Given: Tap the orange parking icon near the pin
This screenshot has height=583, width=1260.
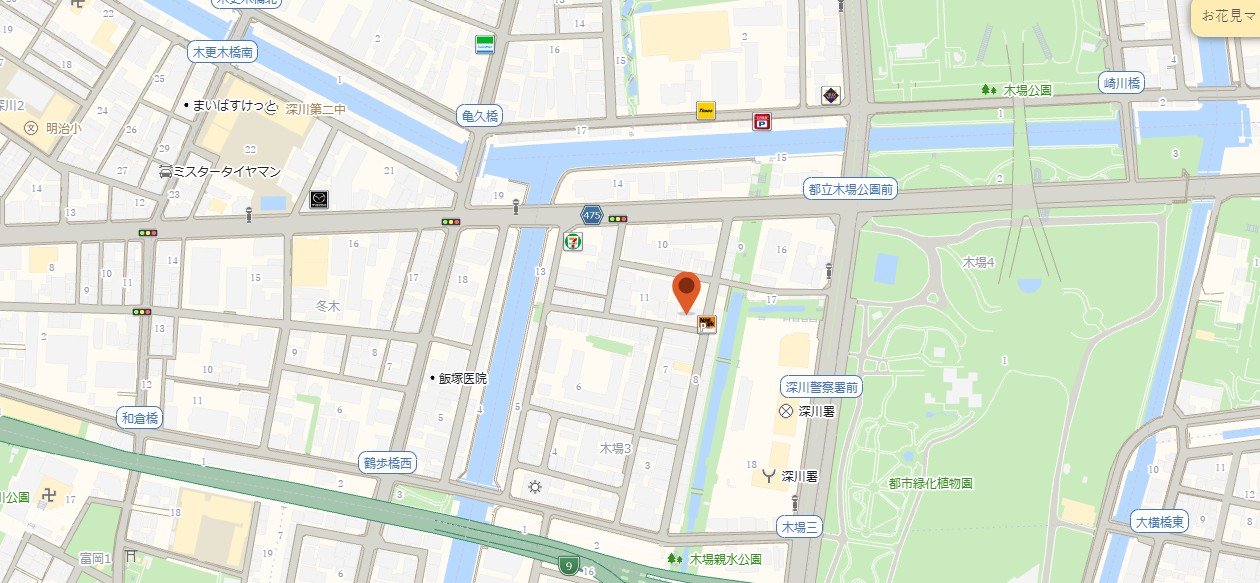Looking at the screenshot, I should [x=707, y=323].
